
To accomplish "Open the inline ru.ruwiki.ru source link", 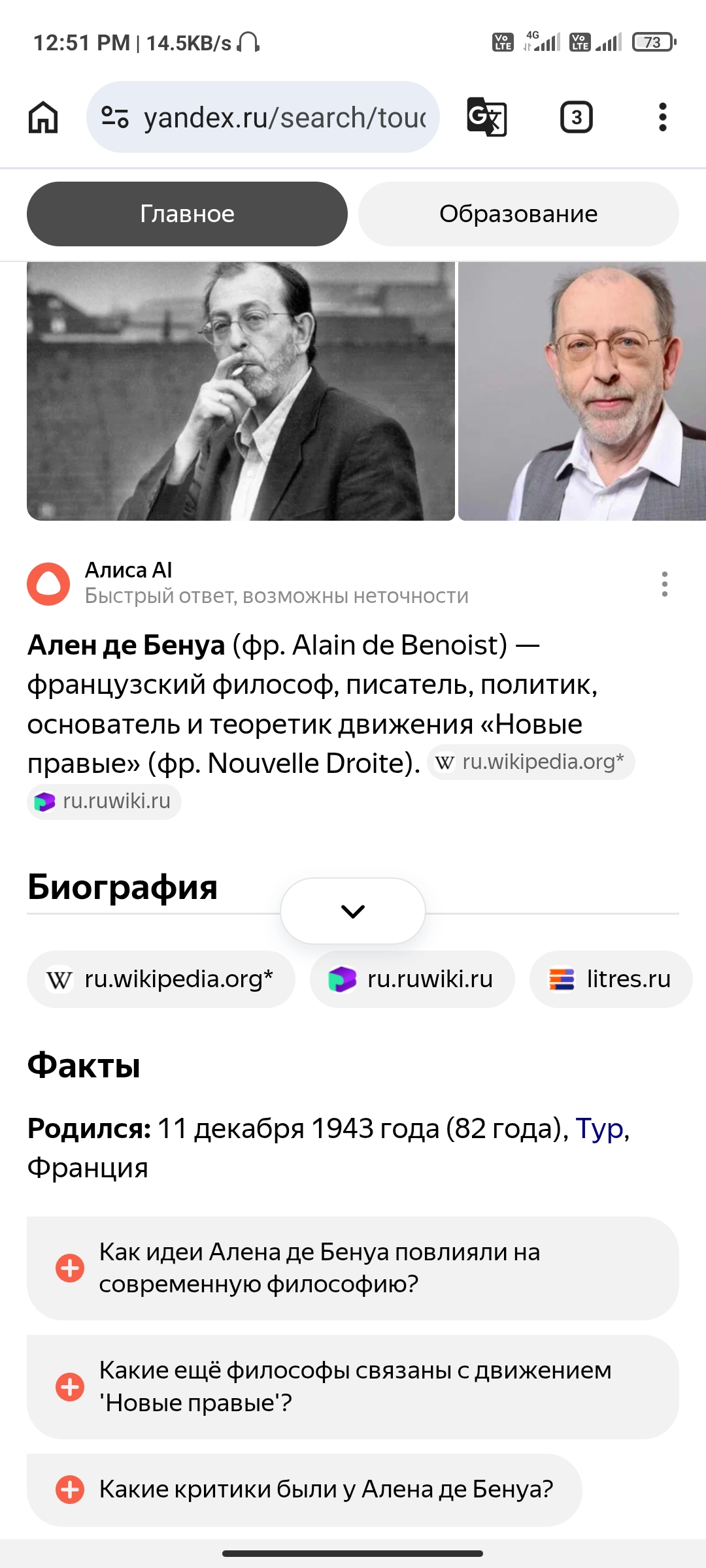I will [104, 802].
